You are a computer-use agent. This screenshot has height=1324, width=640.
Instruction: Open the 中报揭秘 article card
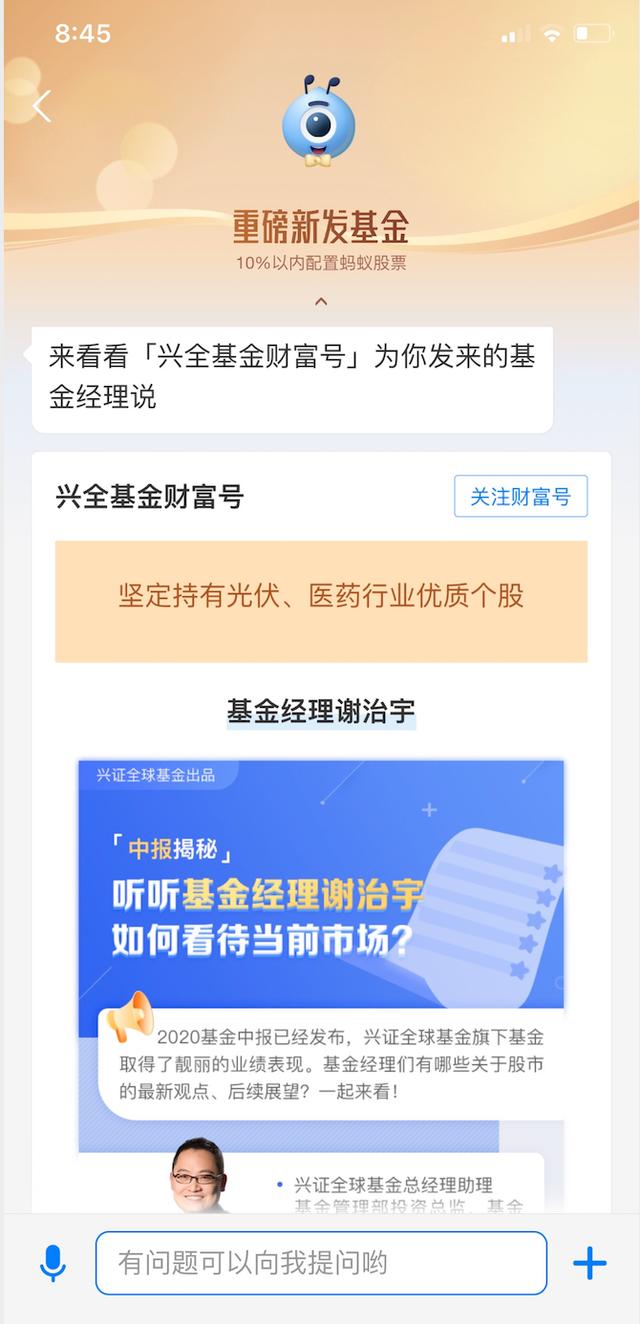click(x=320, y=940)
